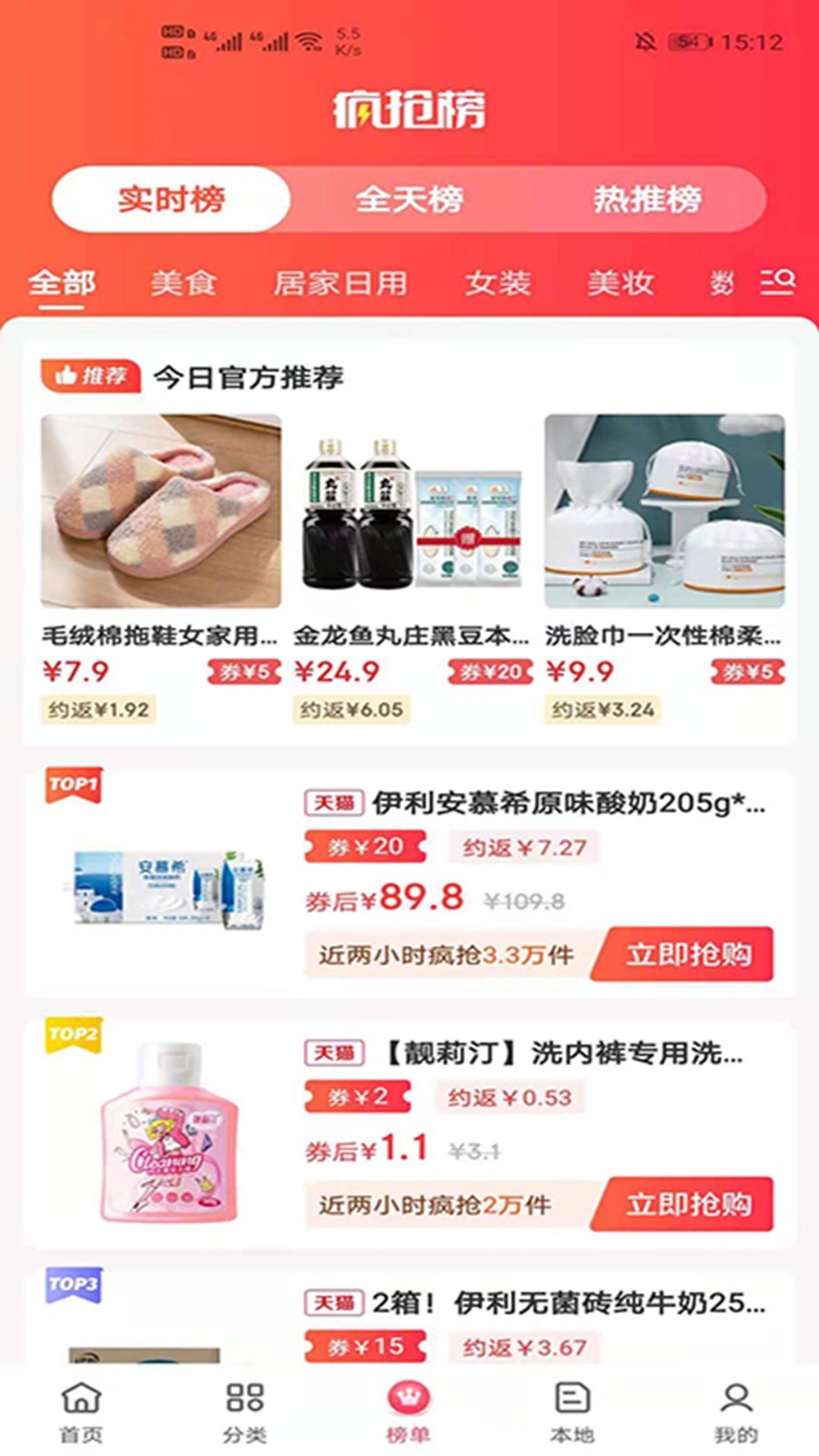Image resolution: width=819 pixels, height=1456 pixels.
Task: Filter by the 美食 category
Action: (183, 283)
